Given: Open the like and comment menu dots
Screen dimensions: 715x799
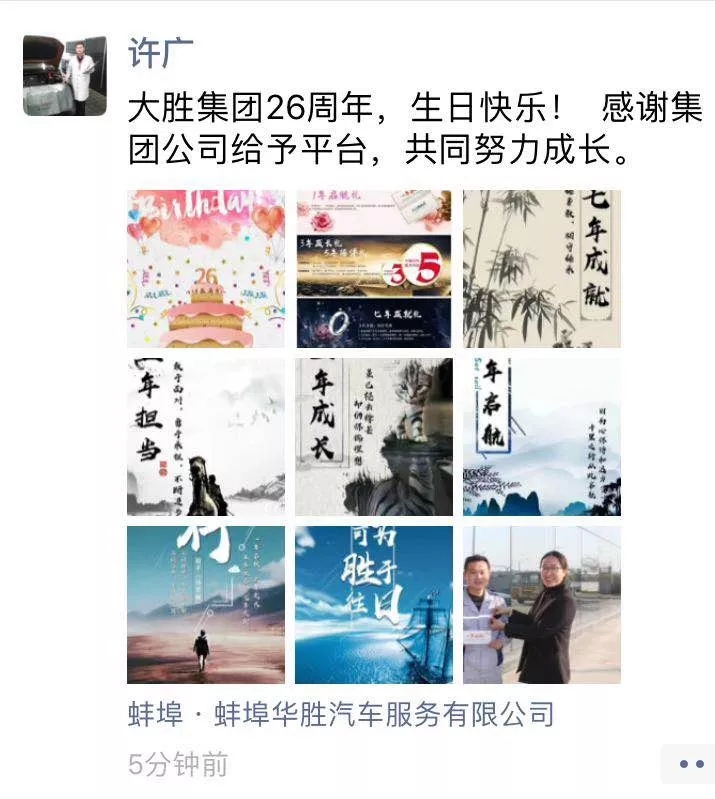Looking at the screenshot, I should tap(690, 764).
